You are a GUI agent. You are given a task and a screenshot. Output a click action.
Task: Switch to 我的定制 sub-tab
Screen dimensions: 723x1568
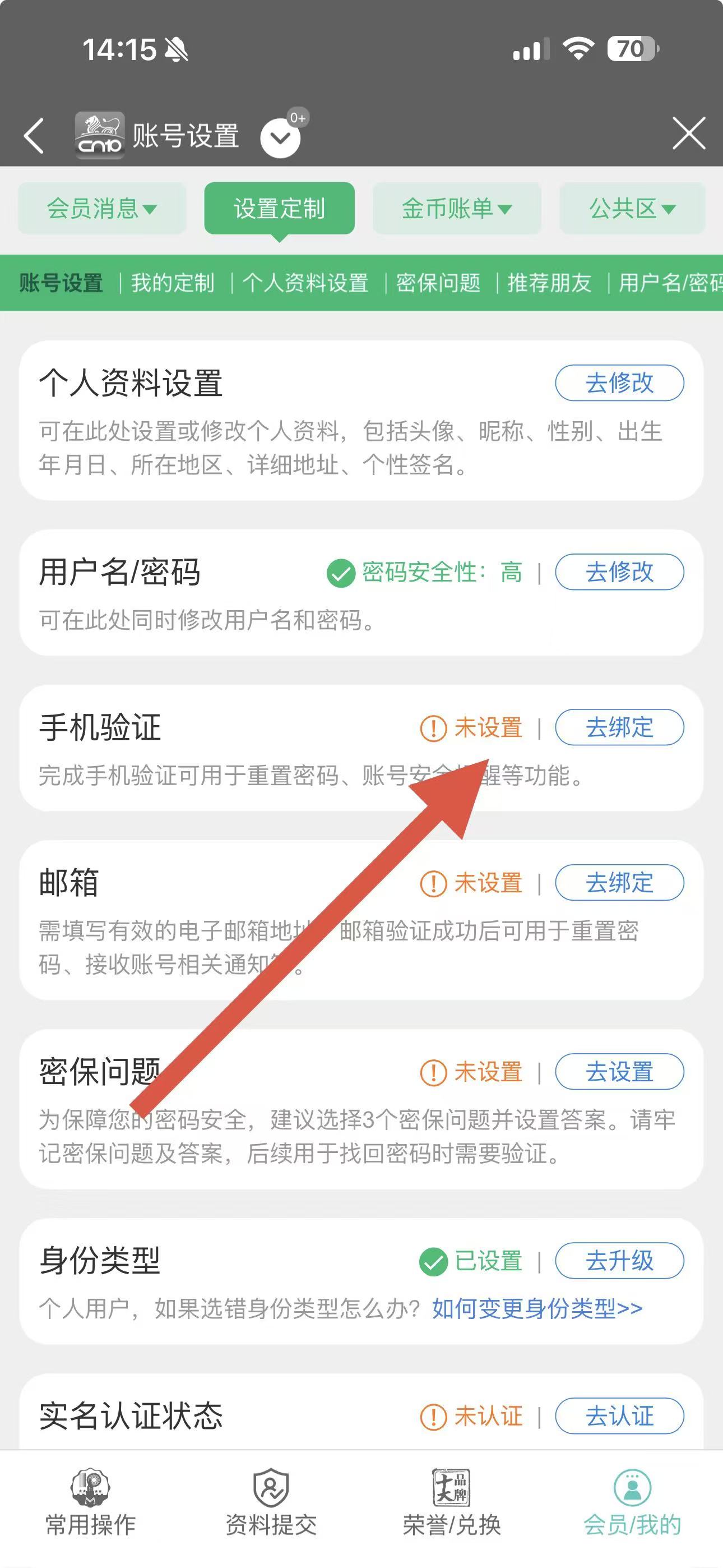pyautogui.click(x=173, y=283)
